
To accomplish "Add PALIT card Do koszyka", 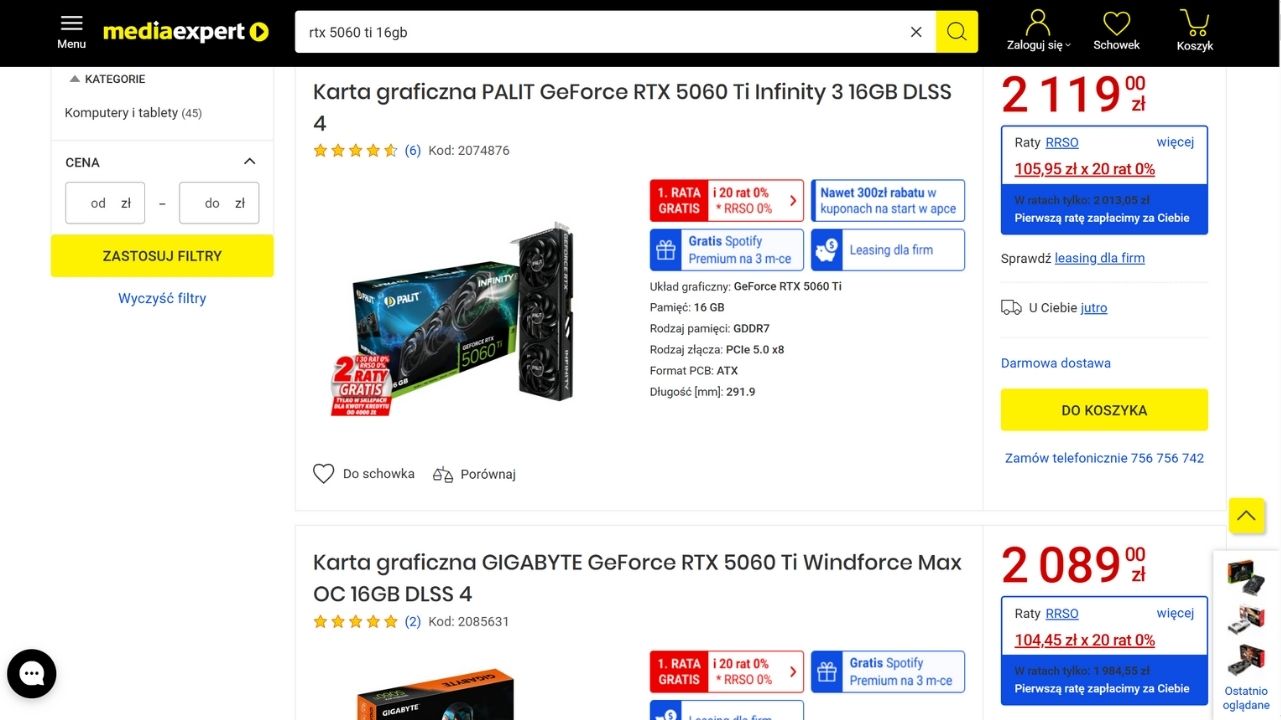I will pos(1104,410).
